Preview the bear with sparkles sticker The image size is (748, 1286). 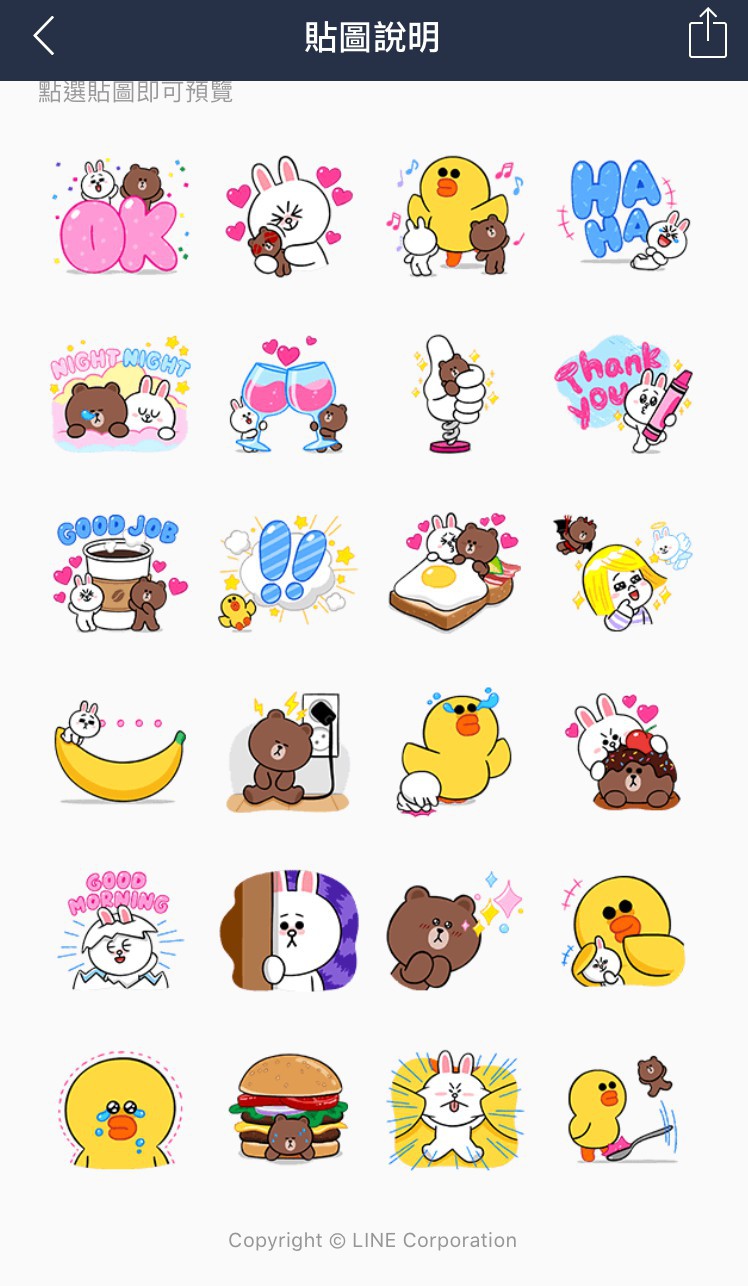[x=455, y=930]
